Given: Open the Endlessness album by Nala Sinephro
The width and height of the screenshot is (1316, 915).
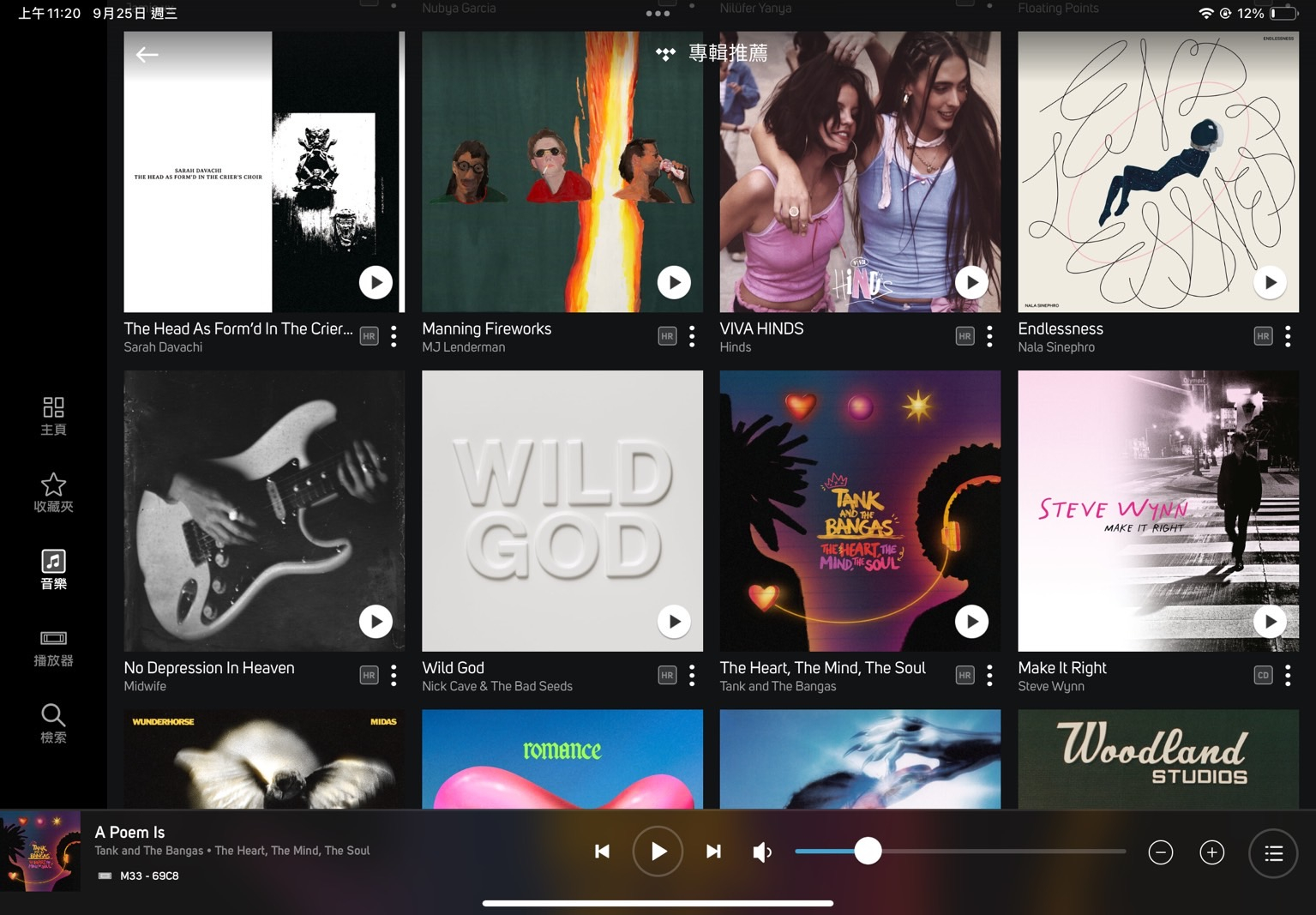Looking at the screenshot, I should (x=1157, y=172).
